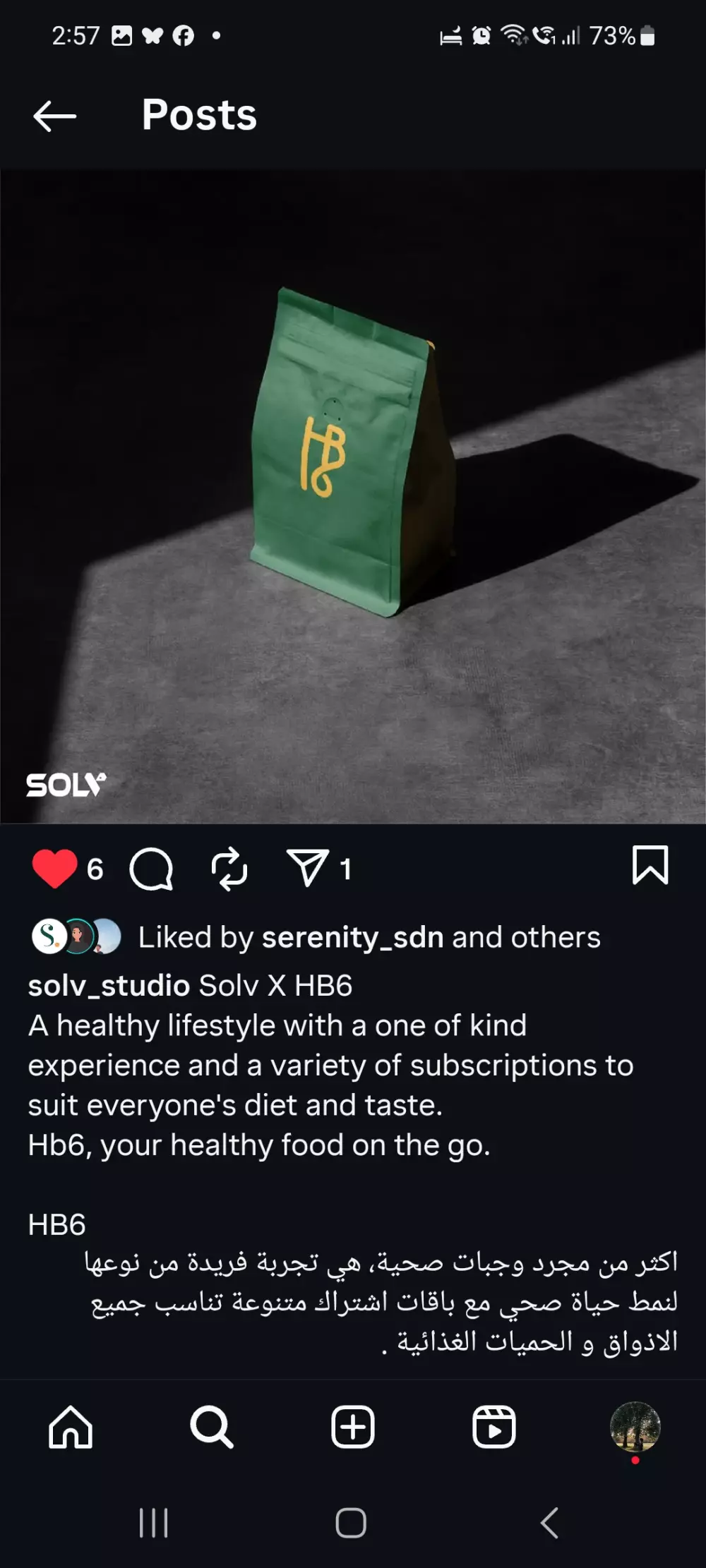
Task: Open the Search tab
Action: point(211,1427)
